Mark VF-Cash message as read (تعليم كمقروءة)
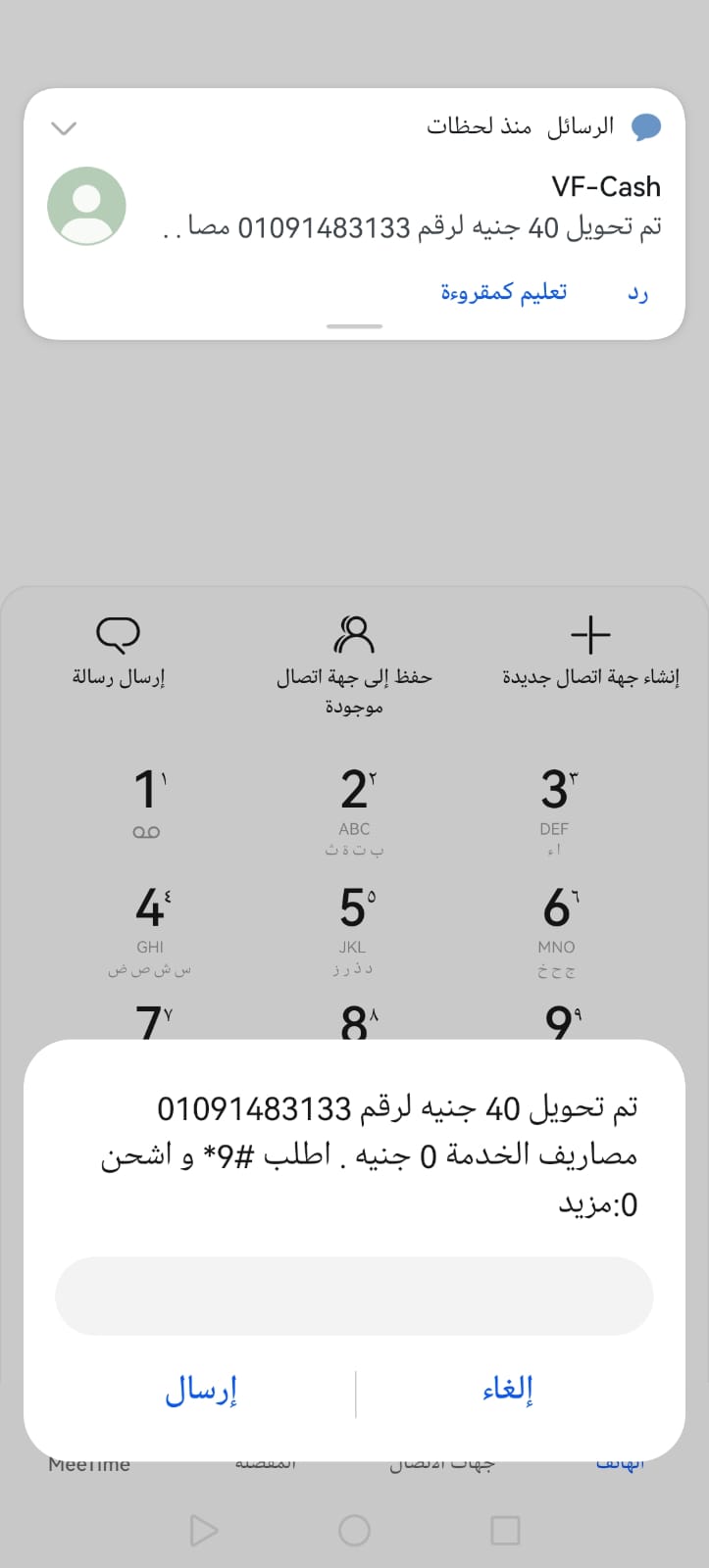 [503, 292]
